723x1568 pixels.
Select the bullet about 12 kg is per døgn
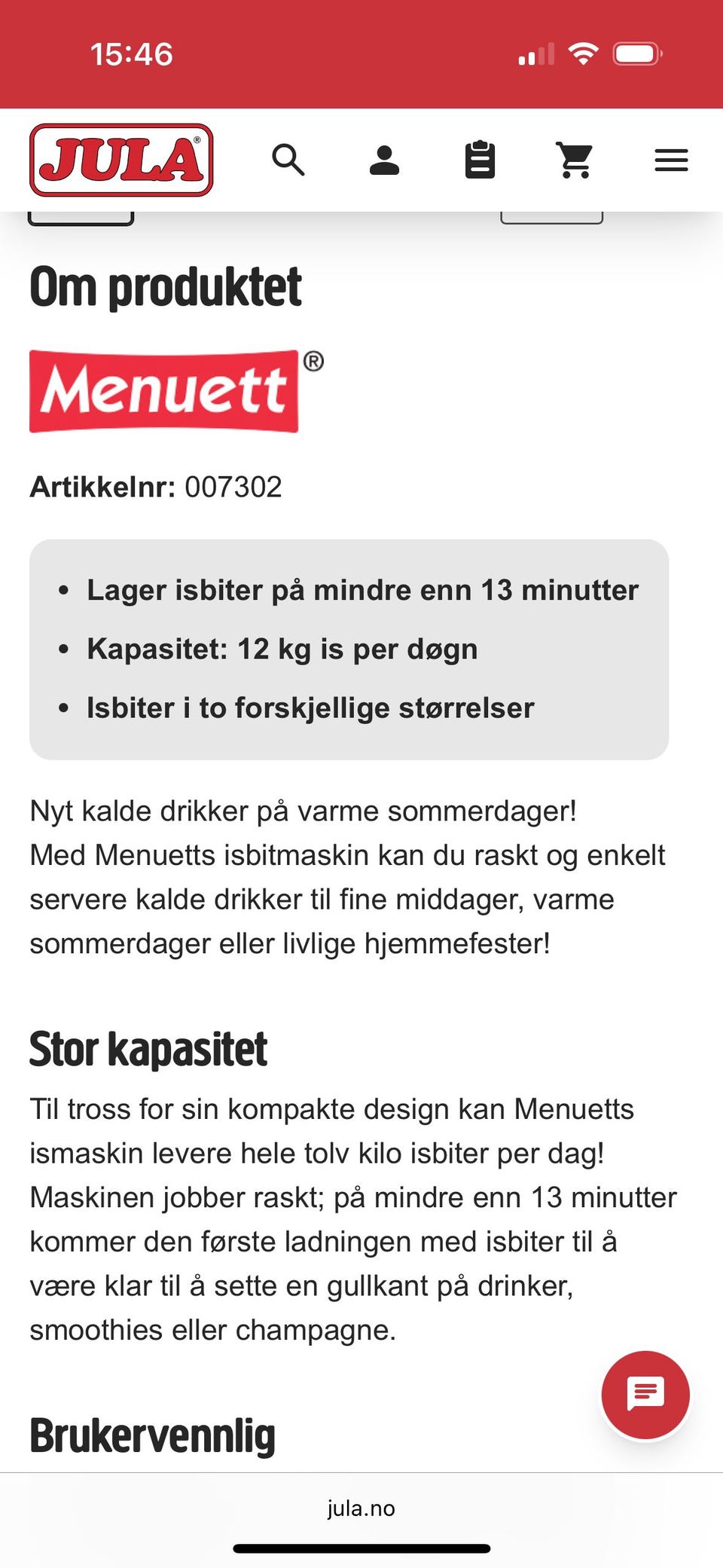(x=282, y=649)
